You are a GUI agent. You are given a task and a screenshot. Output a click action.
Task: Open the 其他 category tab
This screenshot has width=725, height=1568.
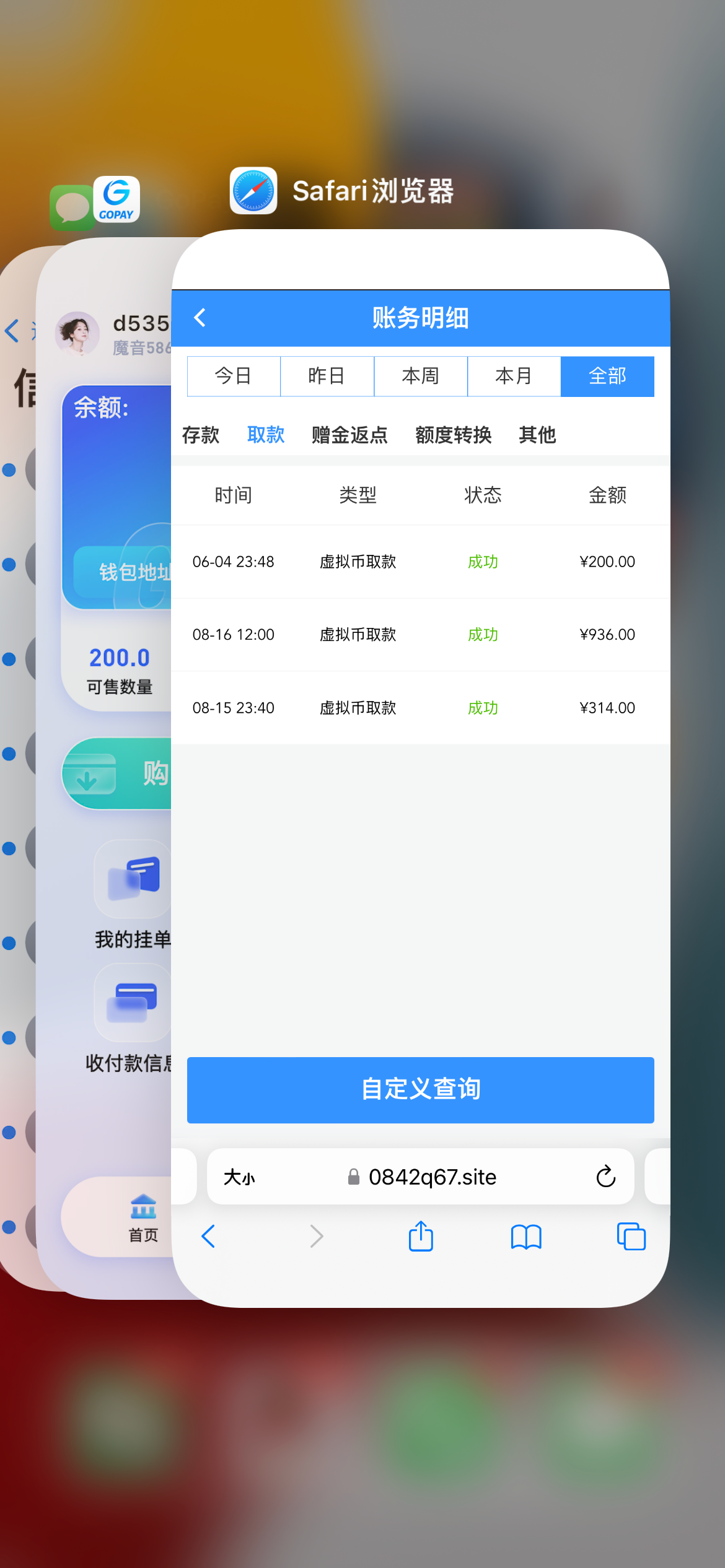537,435
